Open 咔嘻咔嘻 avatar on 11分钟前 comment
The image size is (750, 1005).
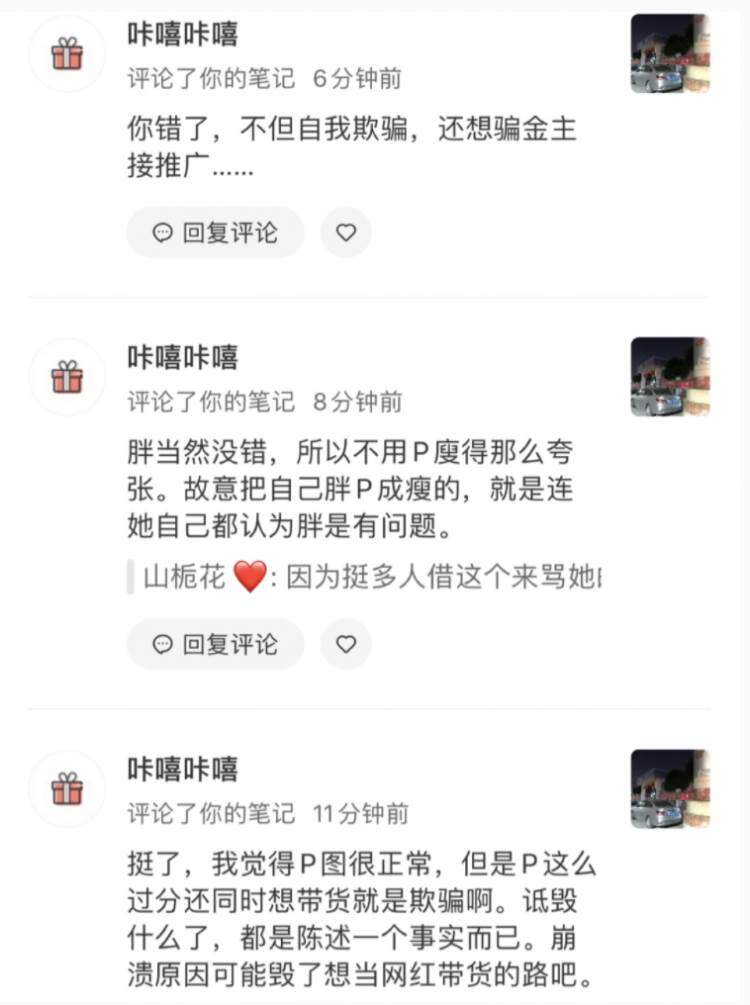(x=67, y=789)
